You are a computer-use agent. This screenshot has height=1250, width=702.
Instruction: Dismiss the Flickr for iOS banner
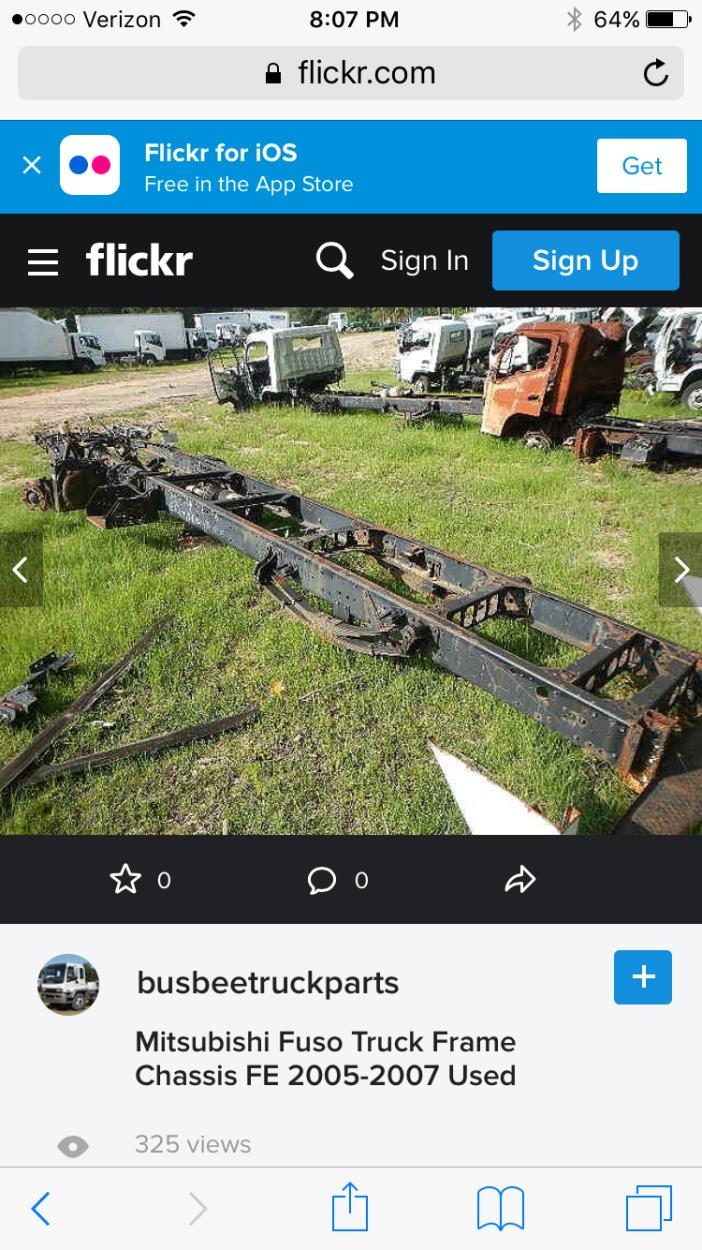(x=32, y=165)
